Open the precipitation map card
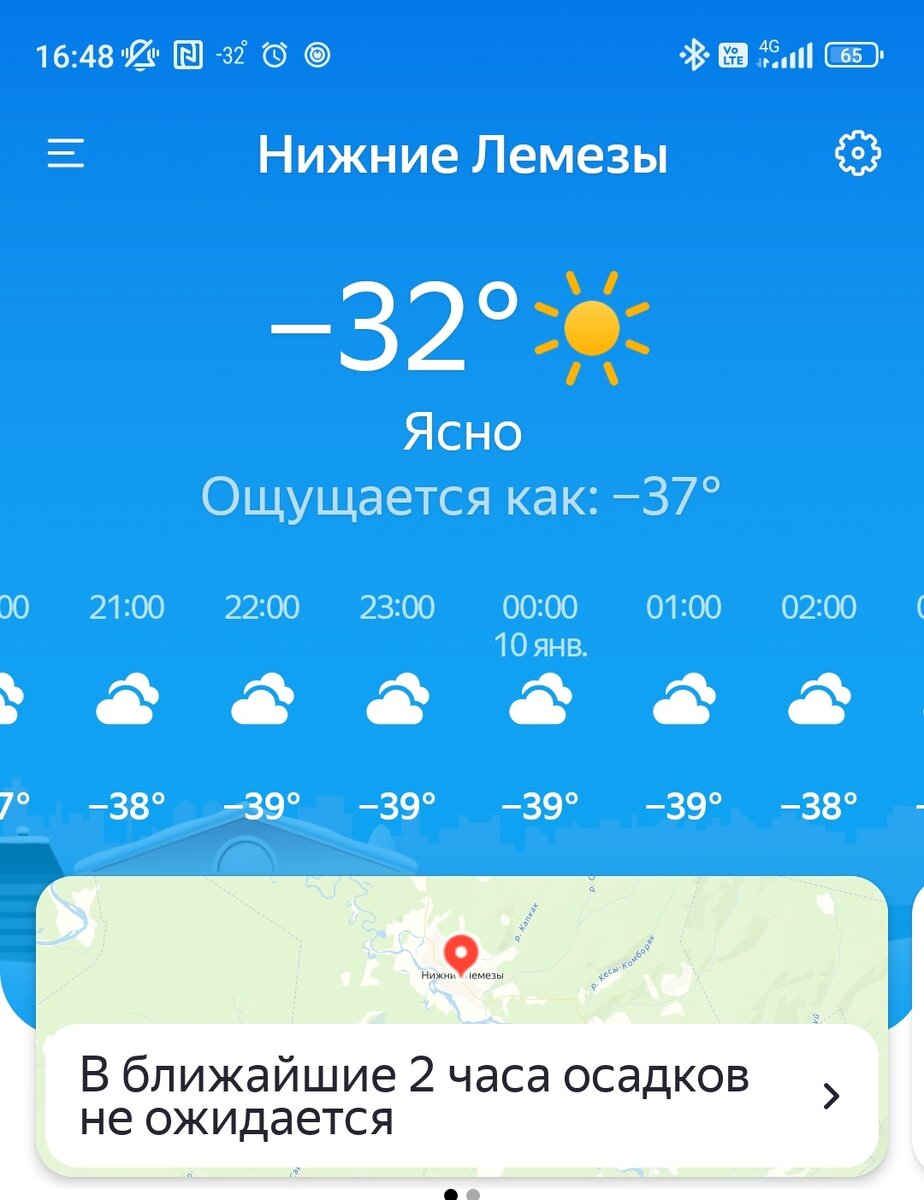924x1200 pixels. pos(461,950)
